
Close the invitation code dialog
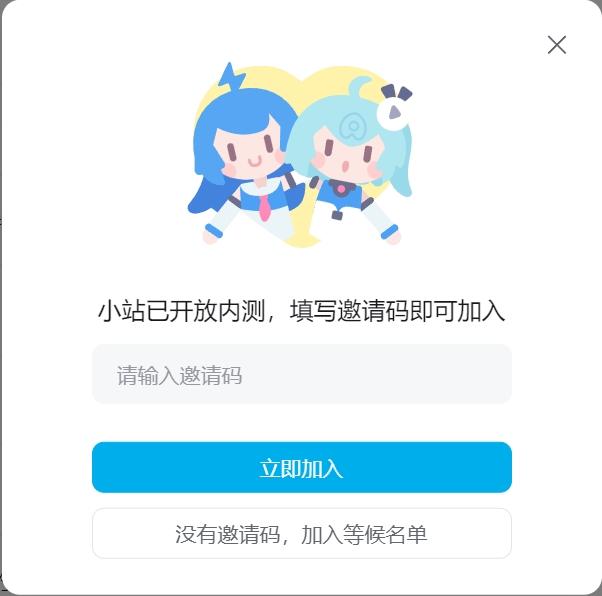pos(557,44)
